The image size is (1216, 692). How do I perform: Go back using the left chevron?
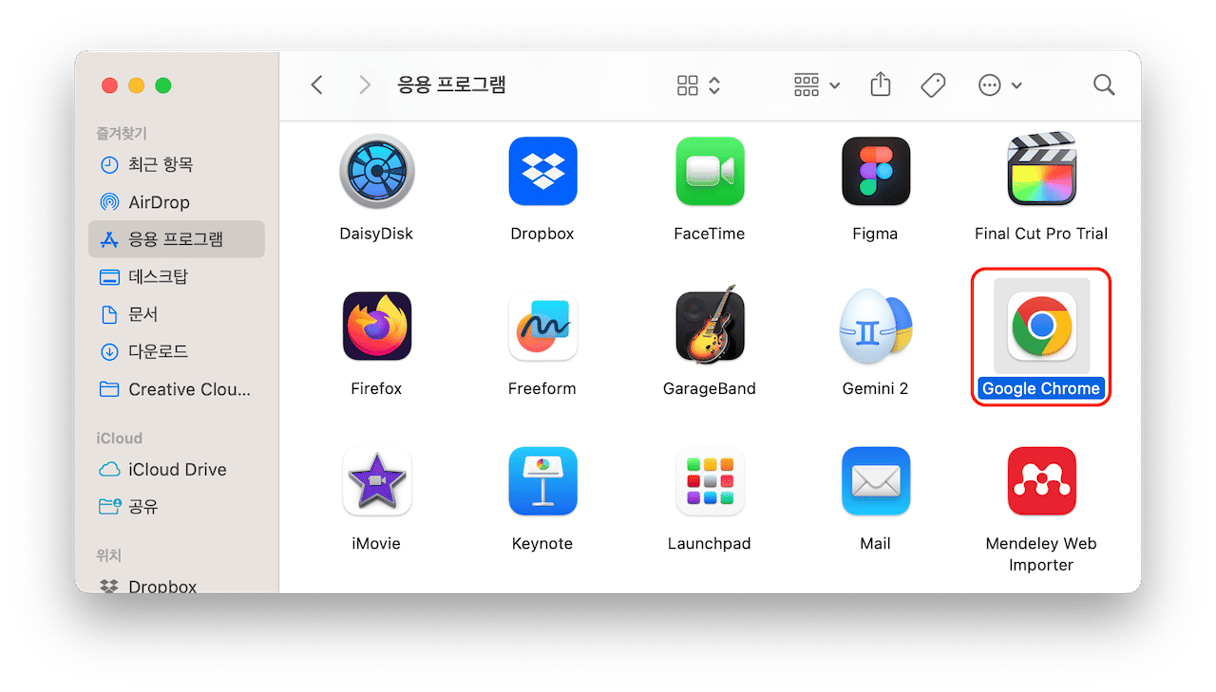(317, 85)
